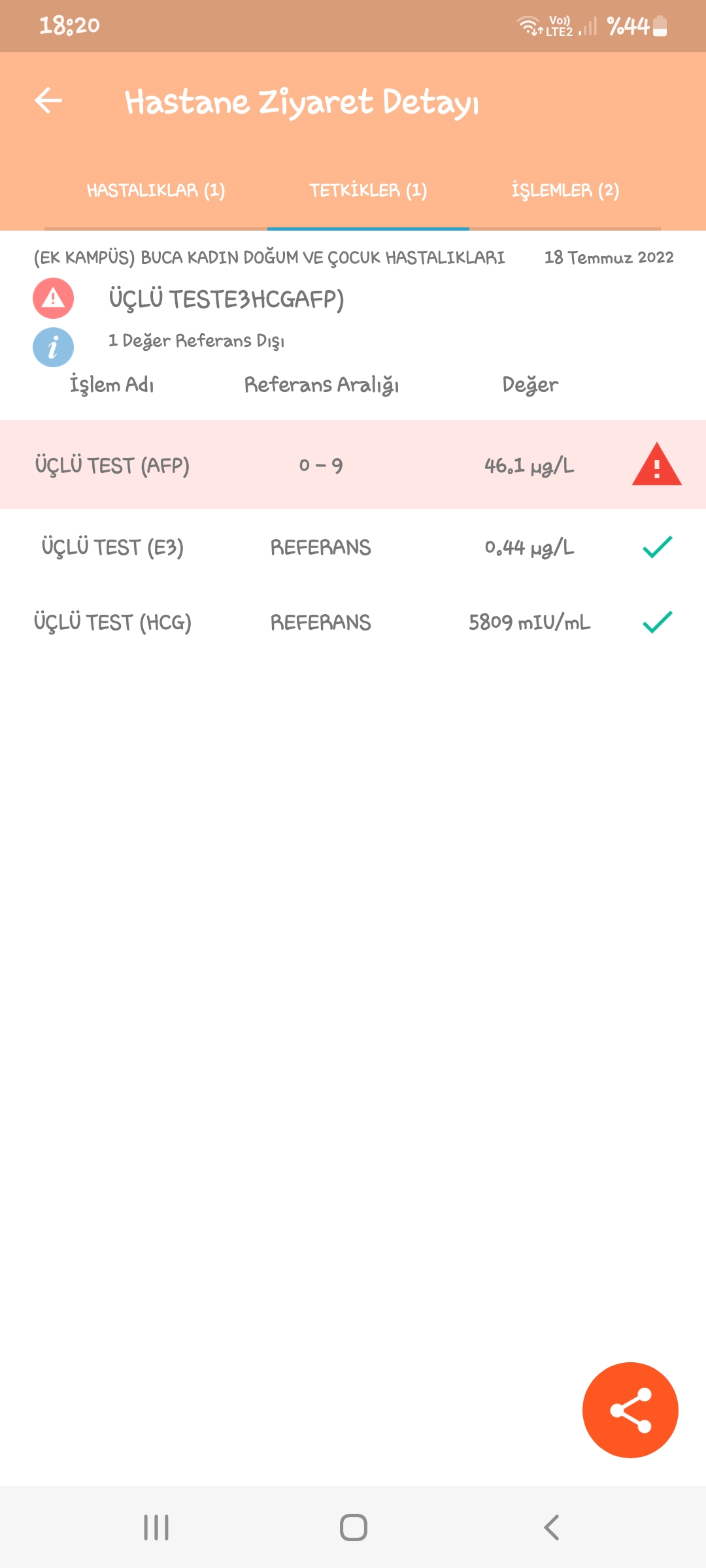The height and width of the screenshot is (1568, 706).
Task: Switch to the HASTALIKLAR (1) tab
Action: [x=156, y=191]
